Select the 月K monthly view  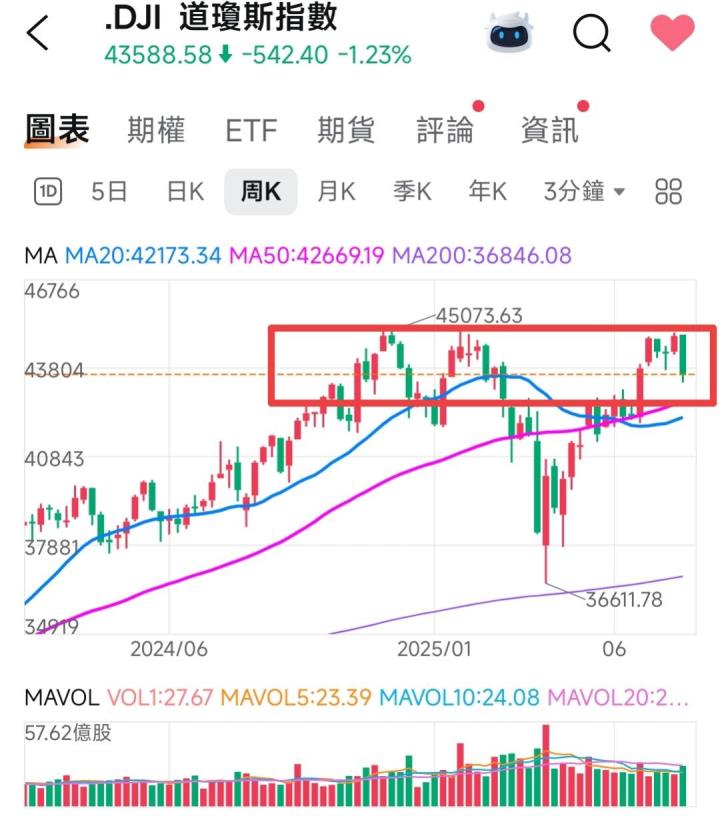click(x=337, y=191)
